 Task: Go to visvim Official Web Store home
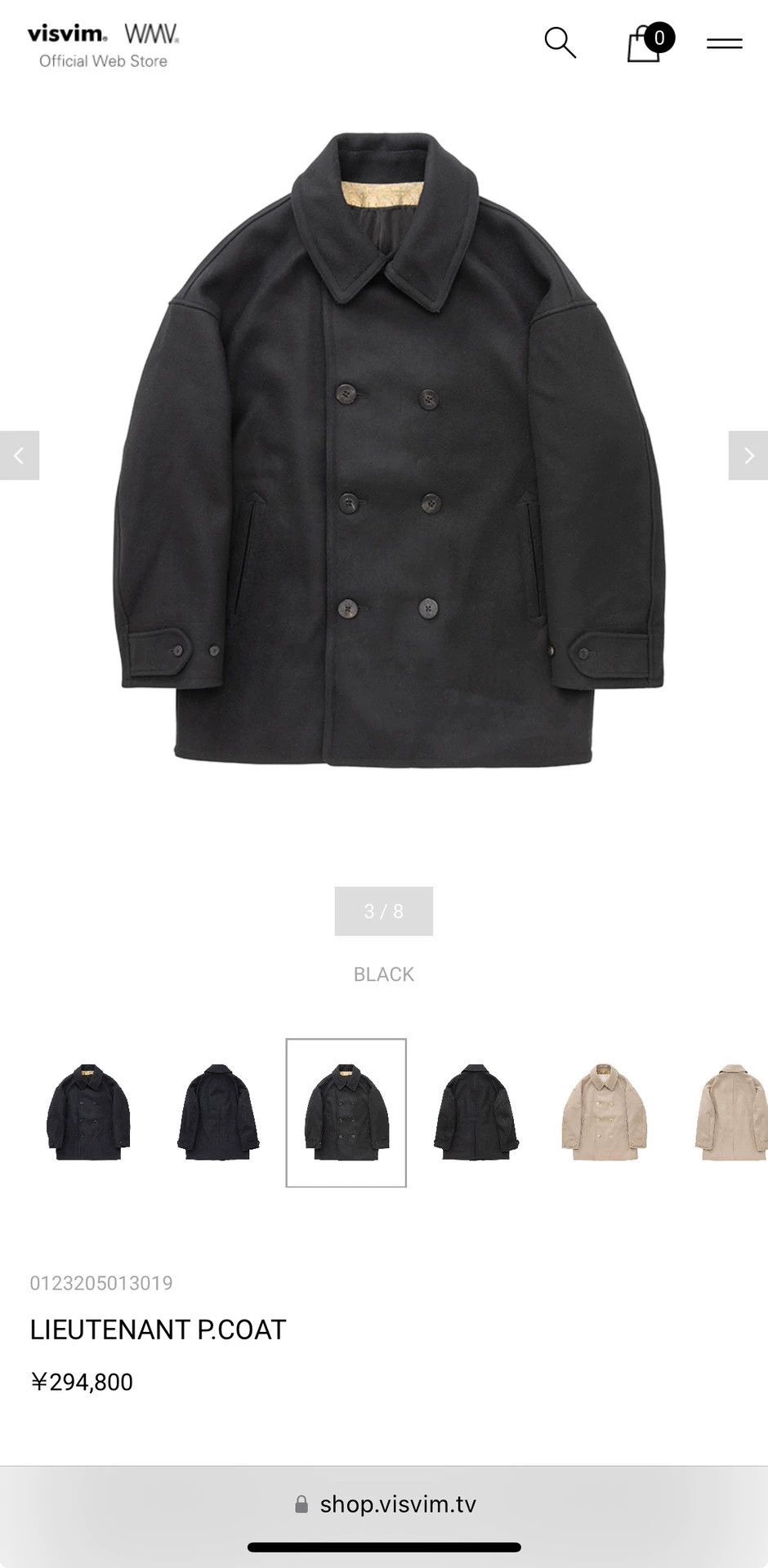[103, 46]
